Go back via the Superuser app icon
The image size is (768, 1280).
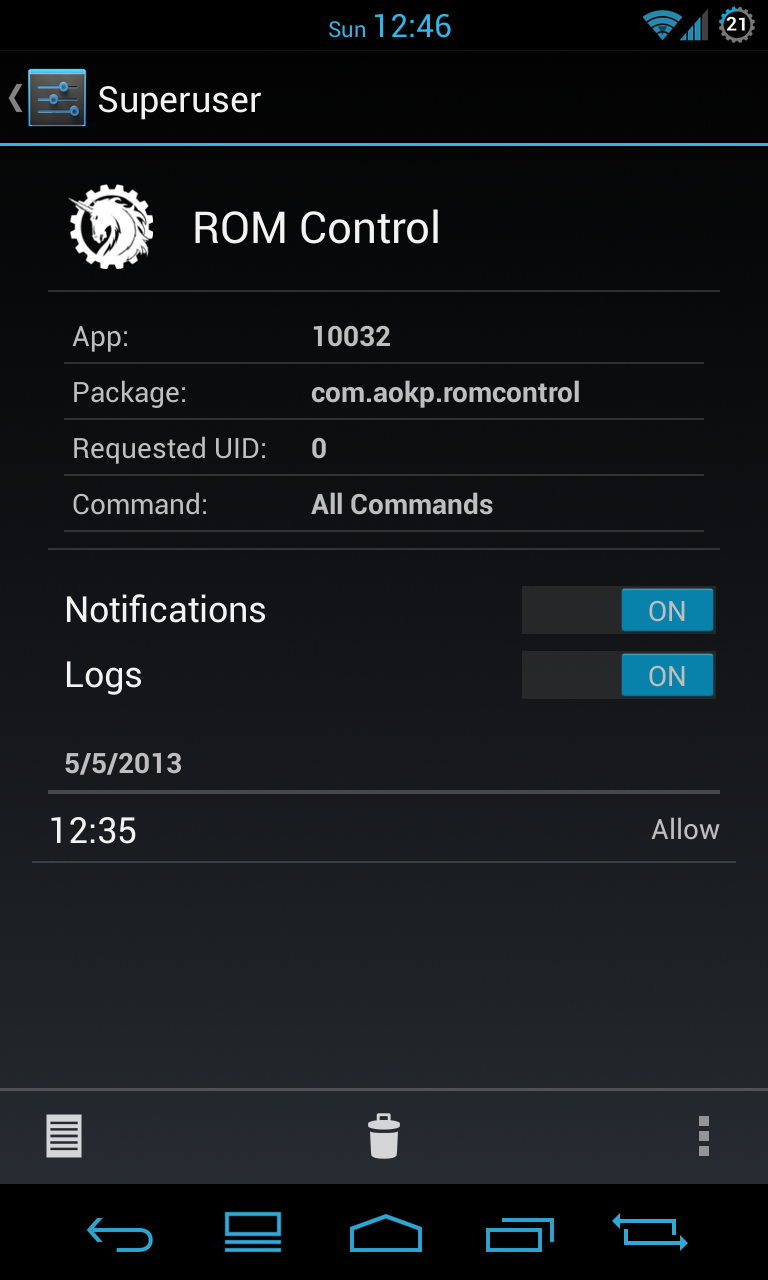click(56, 98)
